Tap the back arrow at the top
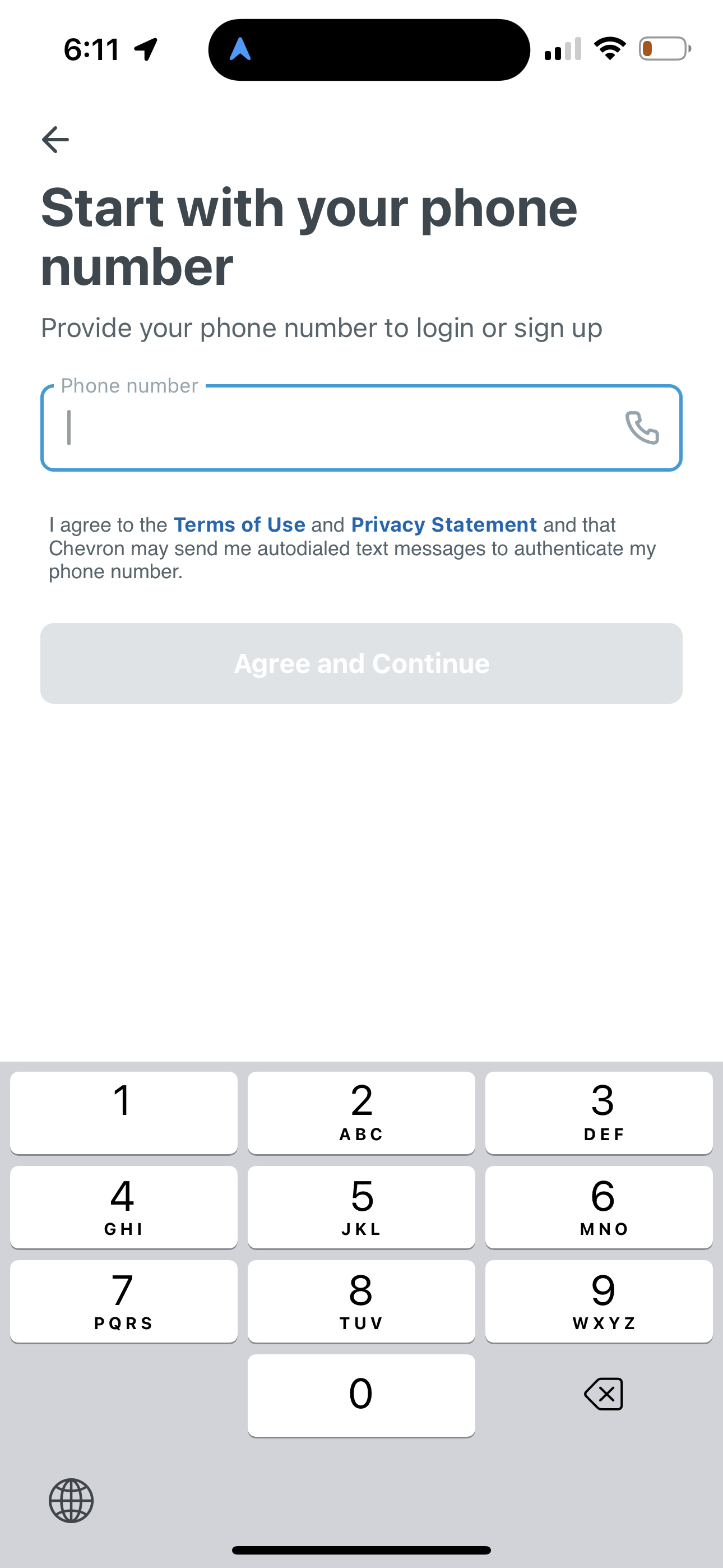723x1568 pixels. tap(55, 139)
